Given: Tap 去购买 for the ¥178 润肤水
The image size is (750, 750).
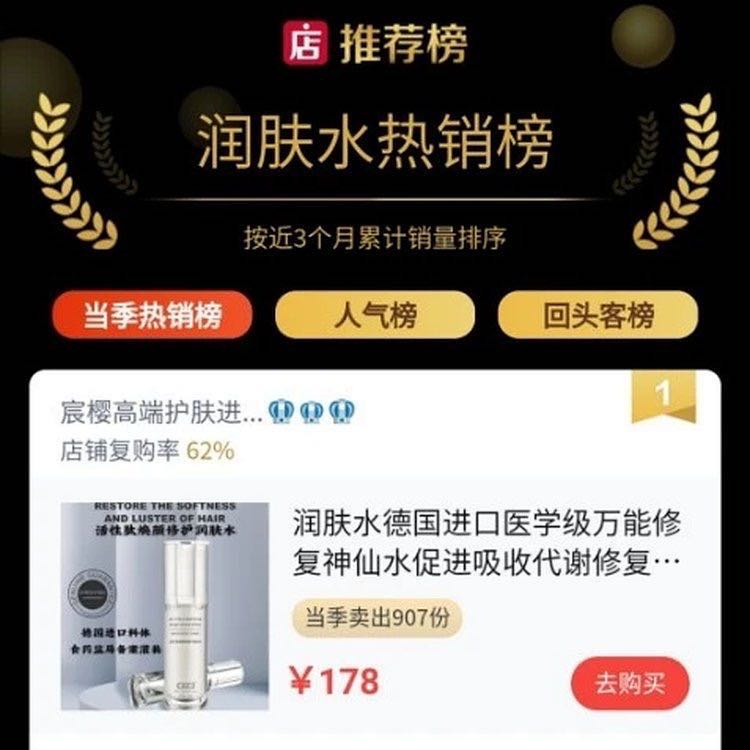Looking at the screenshot, I should click(630, 684).
